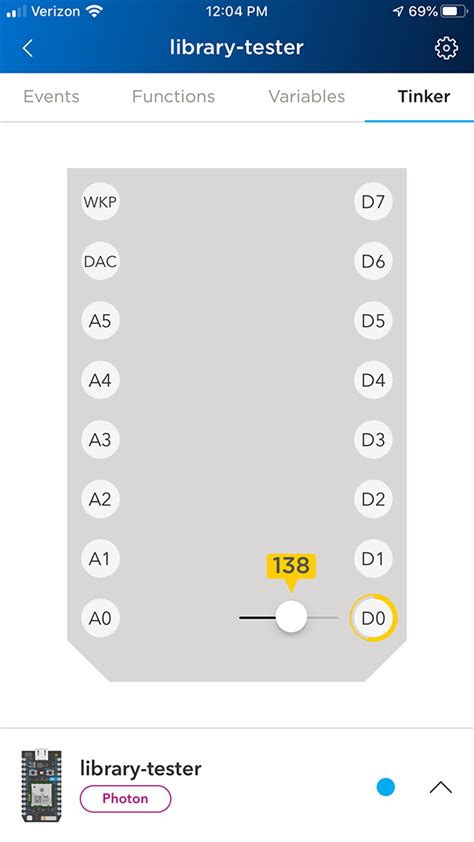
Task: Tap the highlighted D0 pin
Action: coord(373,618)
